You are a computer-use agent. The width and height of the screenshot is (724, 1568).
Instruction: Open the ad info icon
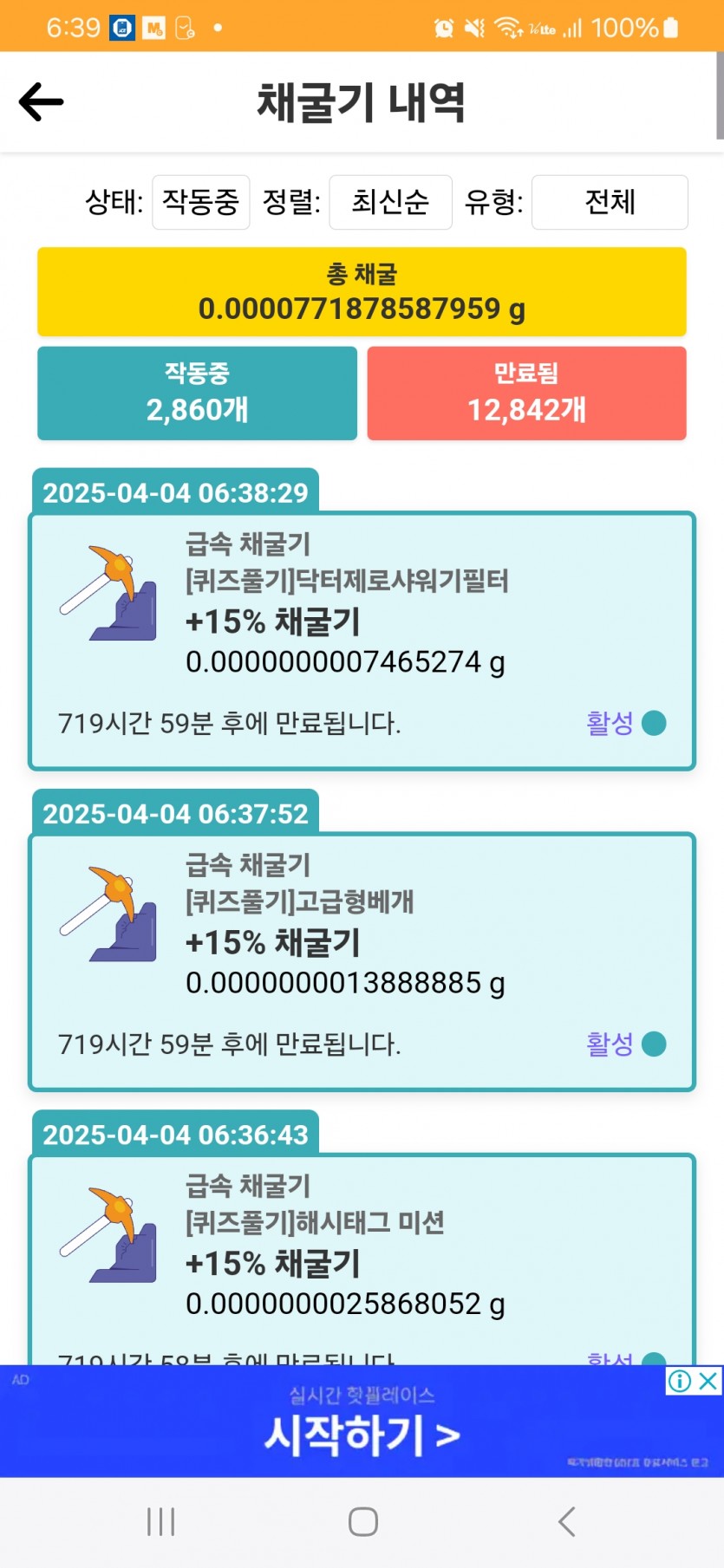(x=680, y=1380)
